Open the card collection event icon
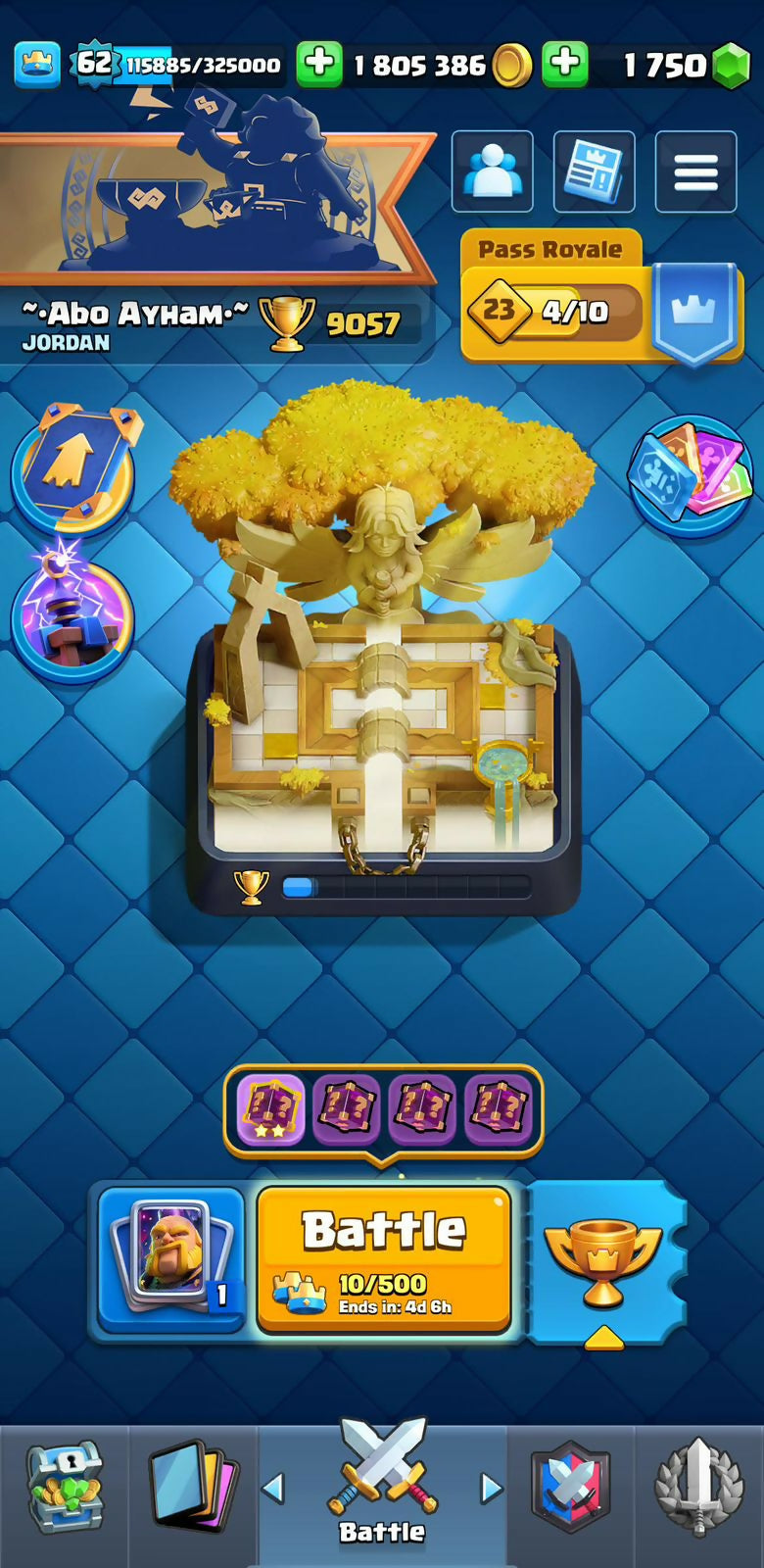 (689, 473)
